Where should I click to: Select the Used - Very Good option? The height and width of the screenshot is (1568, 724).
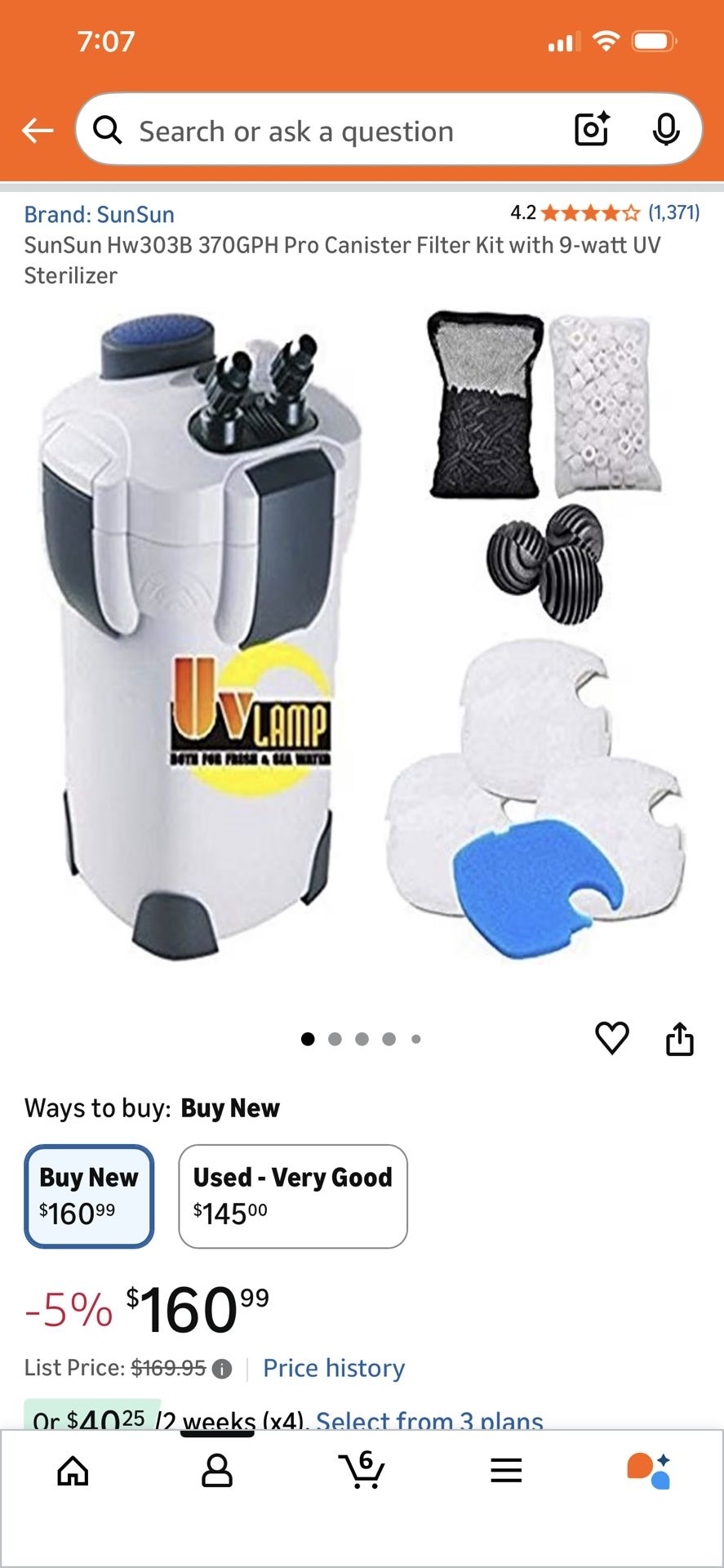(292, 1195)
